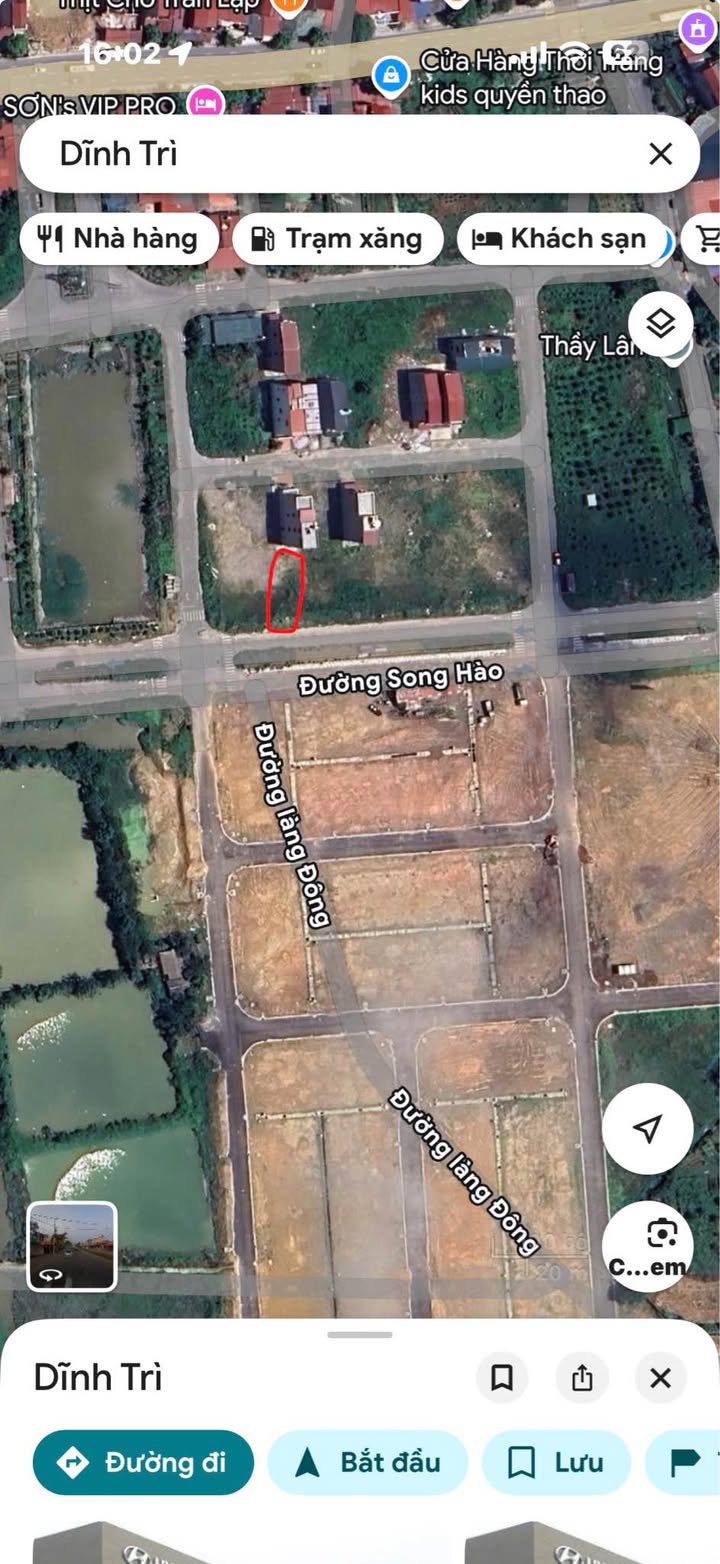Center map on my location

(647, 1129)
